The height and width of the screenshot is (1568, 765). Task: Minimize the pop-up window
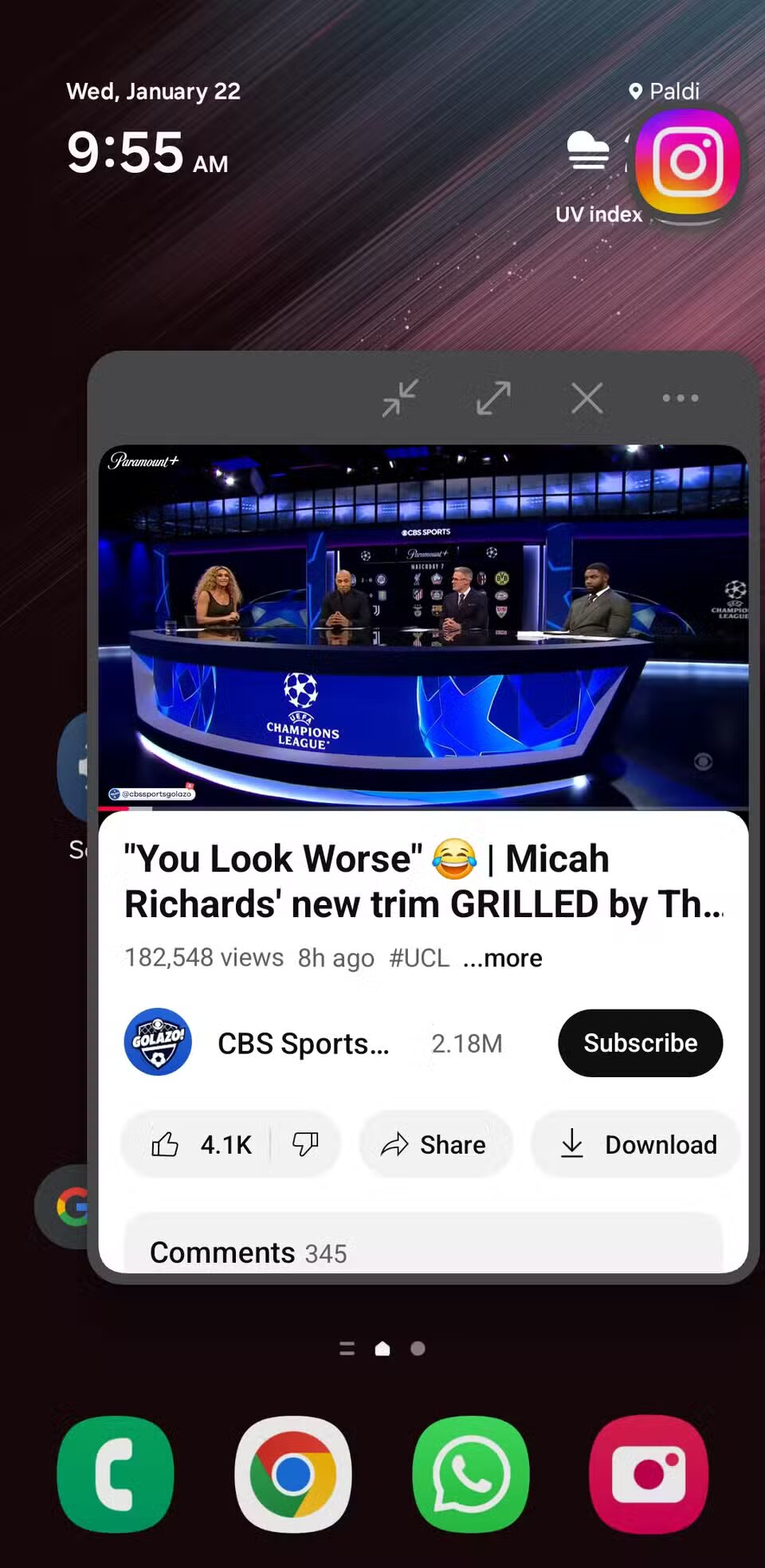[400, 398]
